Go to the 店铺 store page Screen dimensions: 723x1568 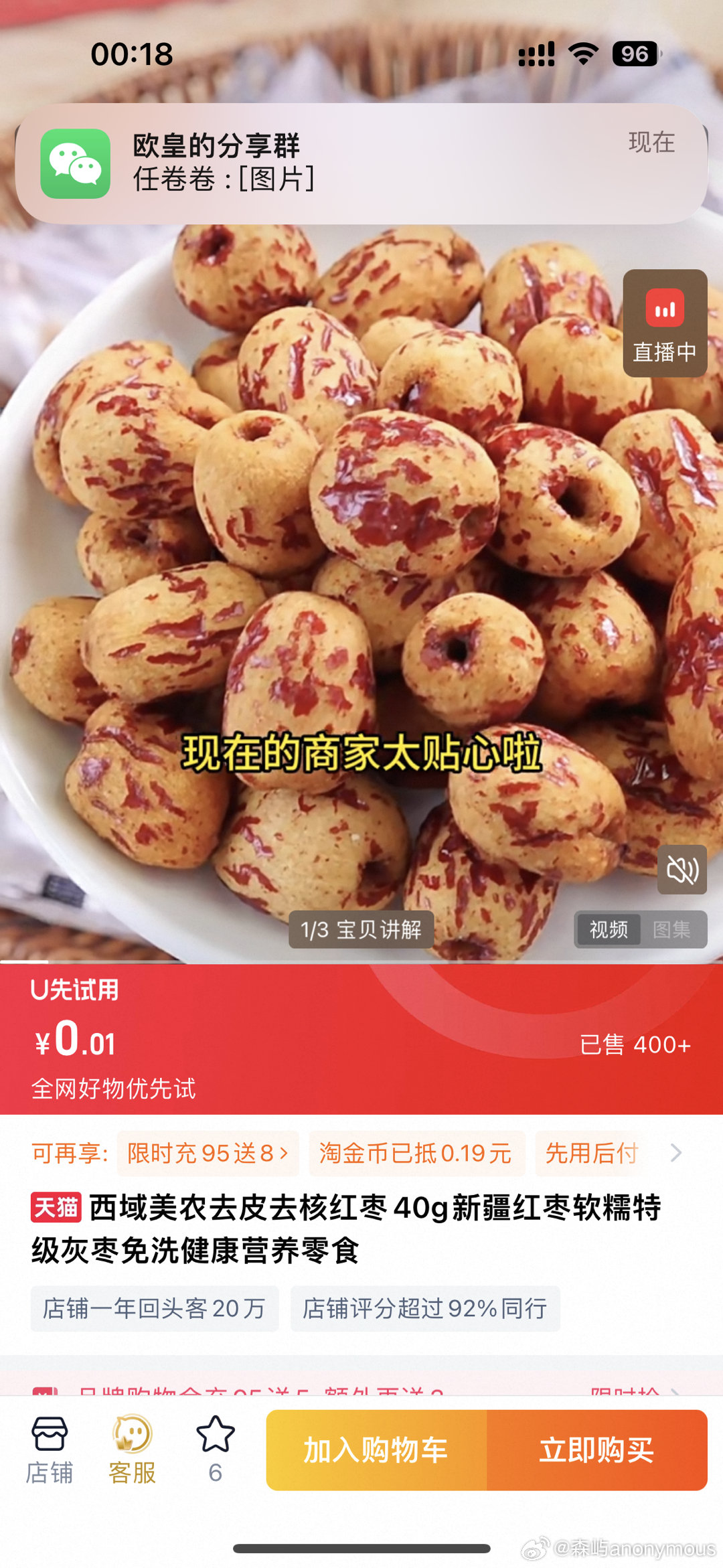[50, 1450]
